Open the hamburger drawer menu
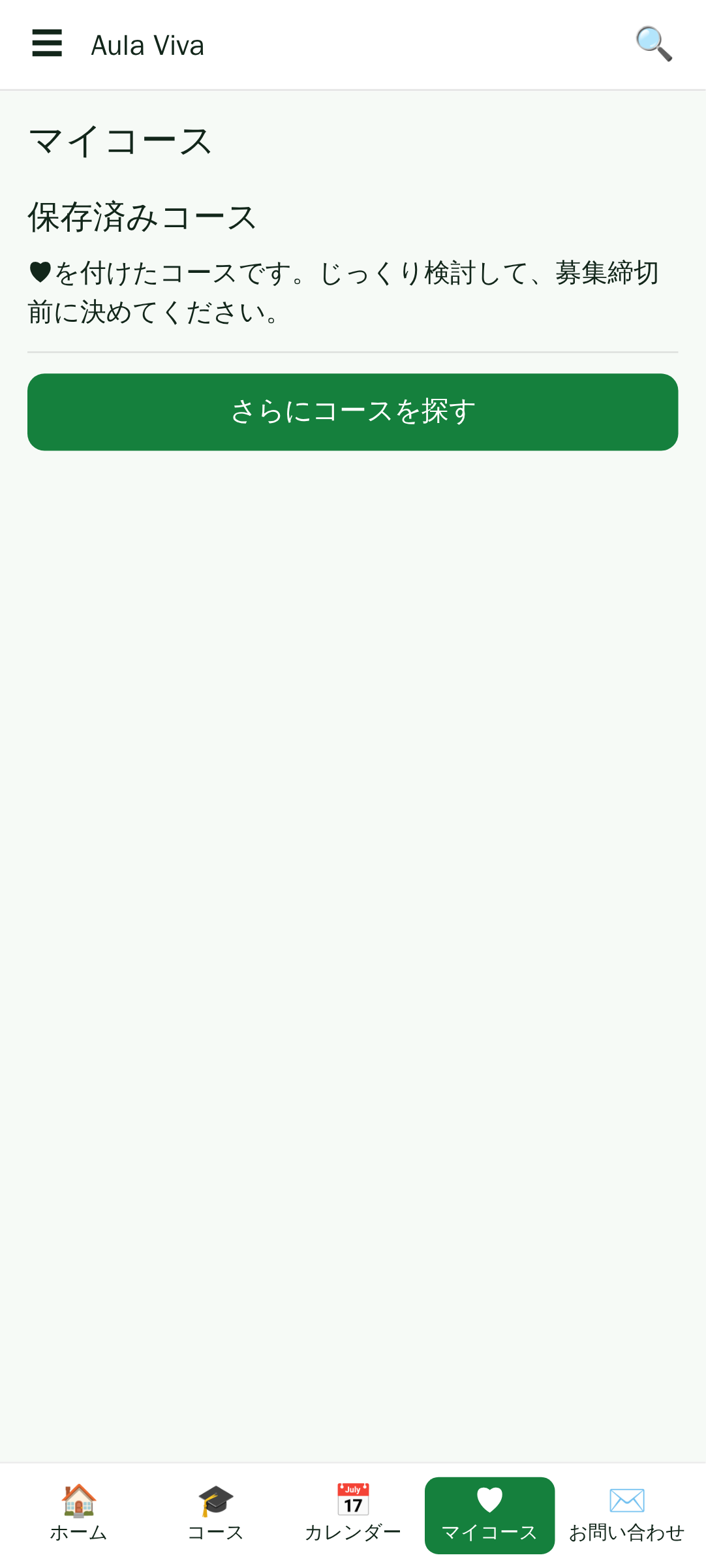Image resolution: width=706 pixels, height=1568 pixels. (47, 44)
